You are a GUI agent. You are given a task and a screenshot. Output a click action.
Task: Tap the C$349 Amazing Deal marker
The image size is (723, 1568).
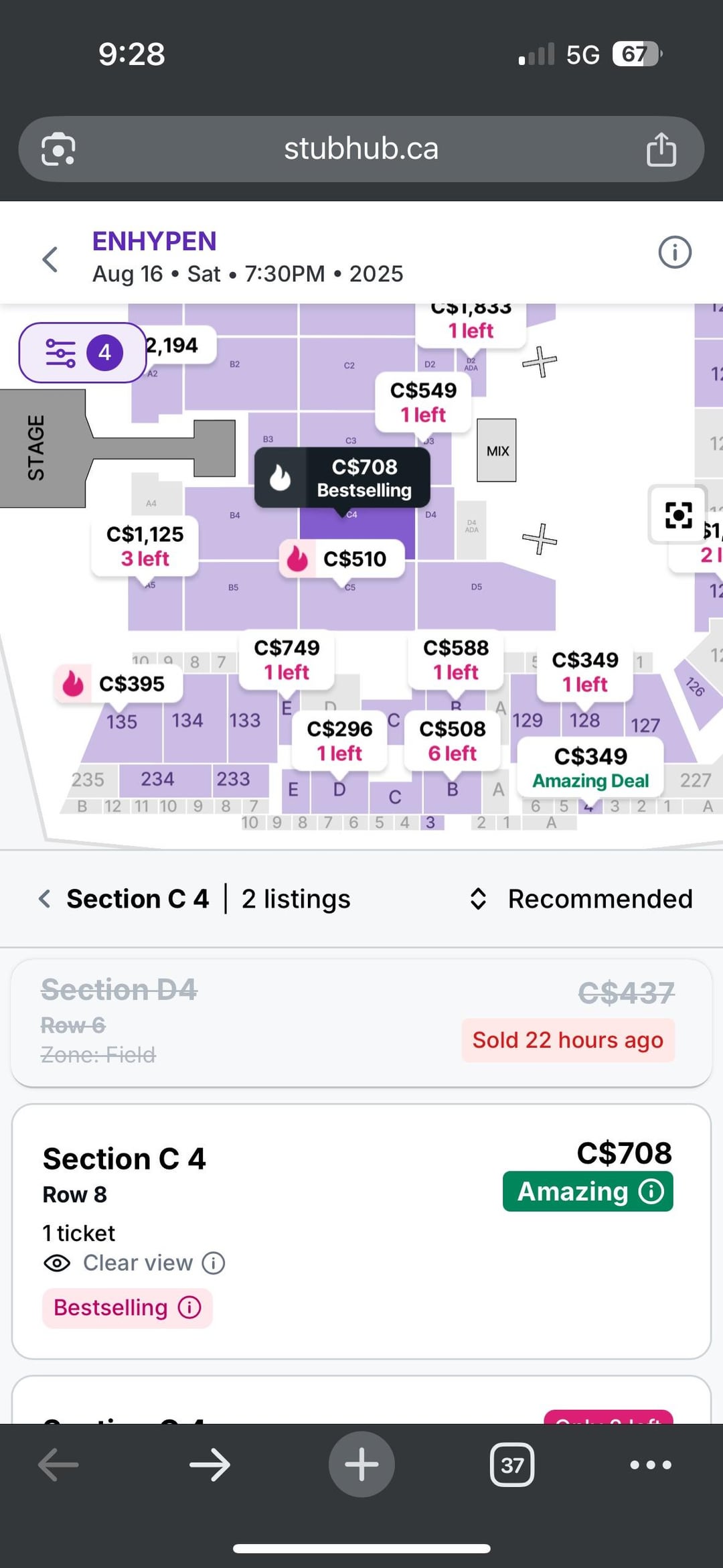590,768
